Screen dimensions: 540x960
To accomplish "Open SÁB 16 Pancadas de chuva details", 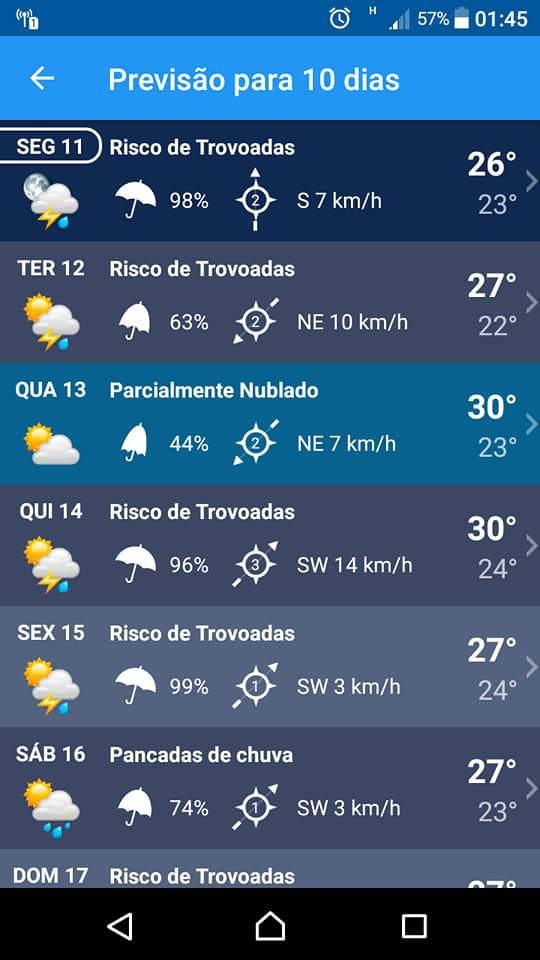I will pos(270,788).
